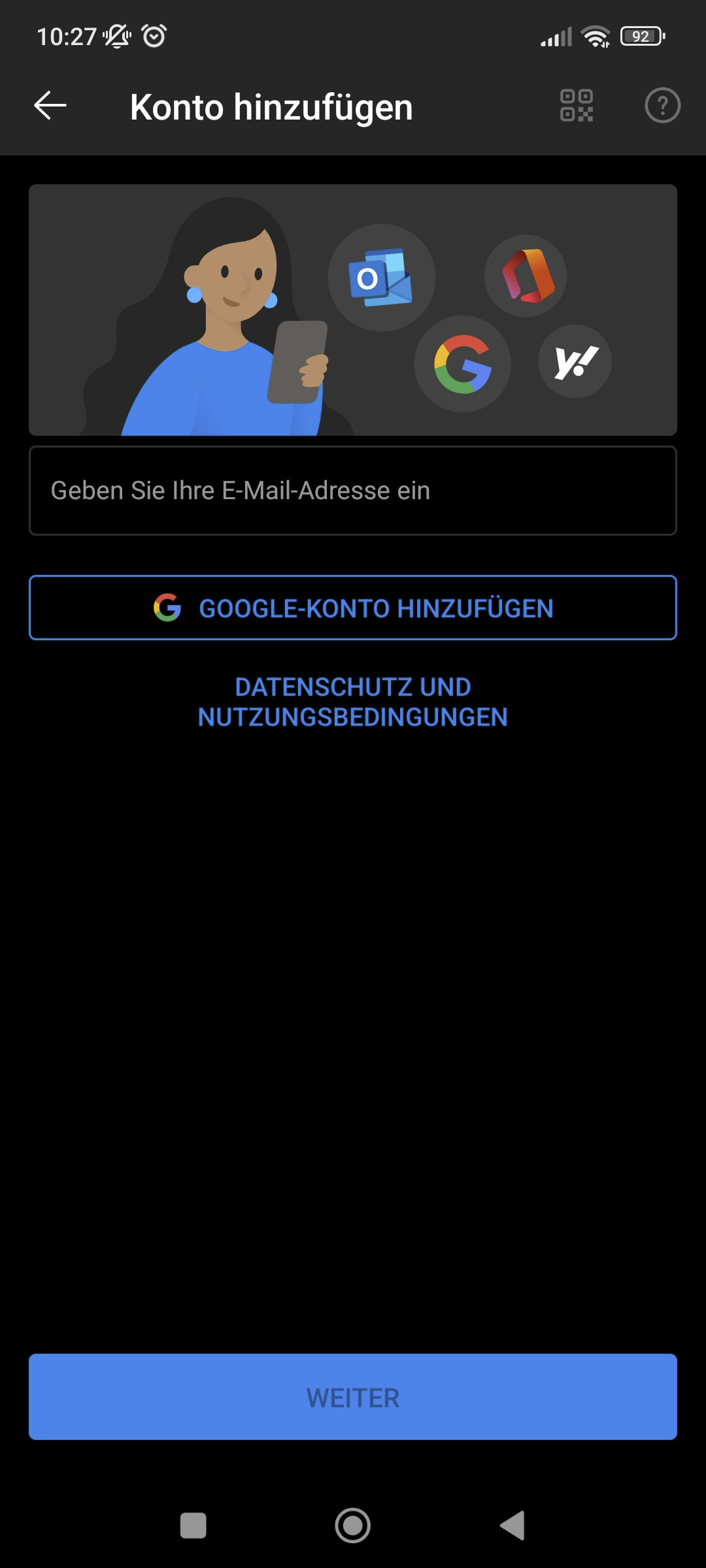Image resolution: width=706 pixels, height=1568 pixels.
Task: Focus the E-Mail-Adresse input field
Action: click(x=353, y=491)
